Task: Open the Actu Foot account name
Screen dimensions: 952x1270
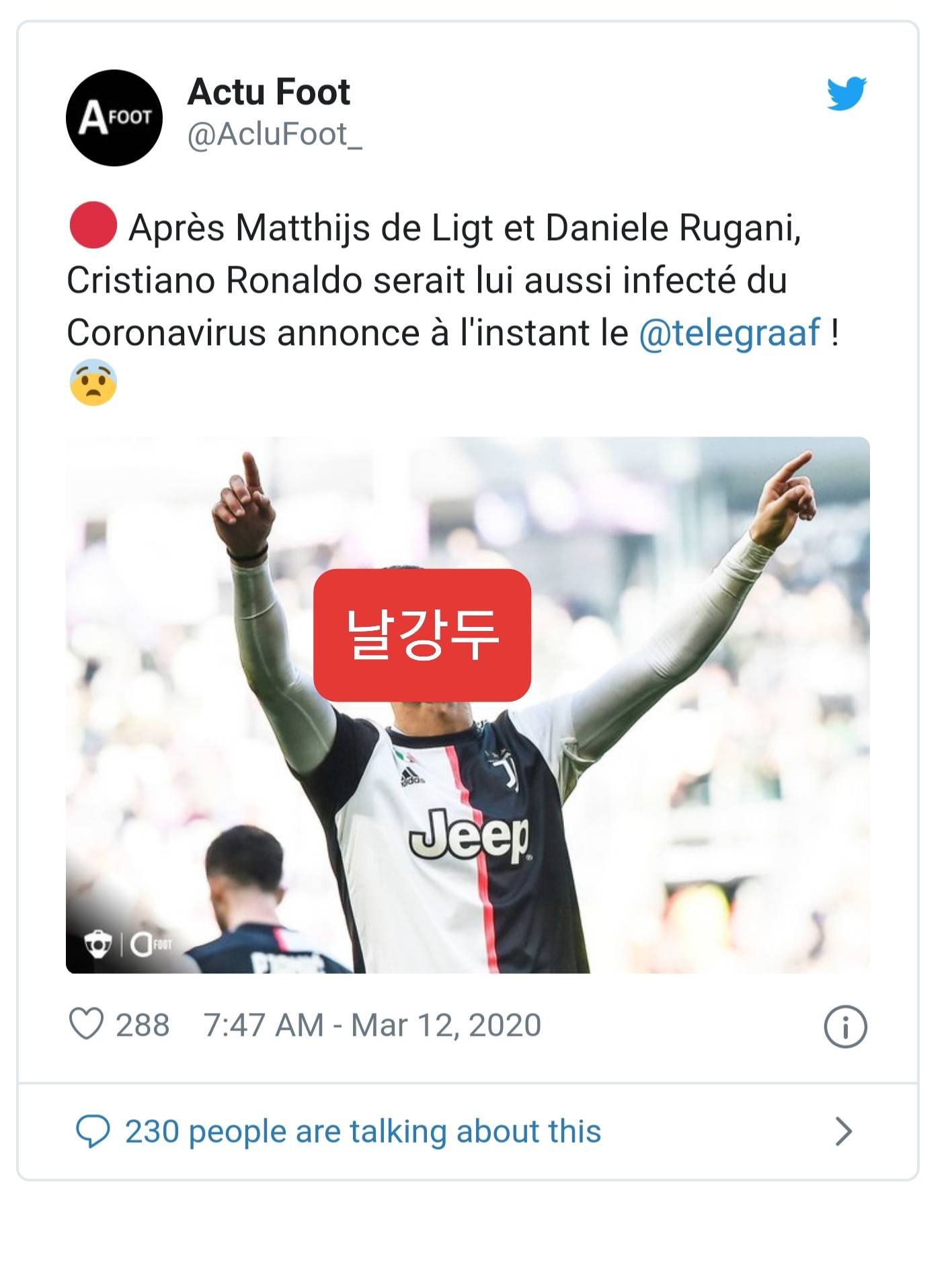Action: [x=269, y=92]
